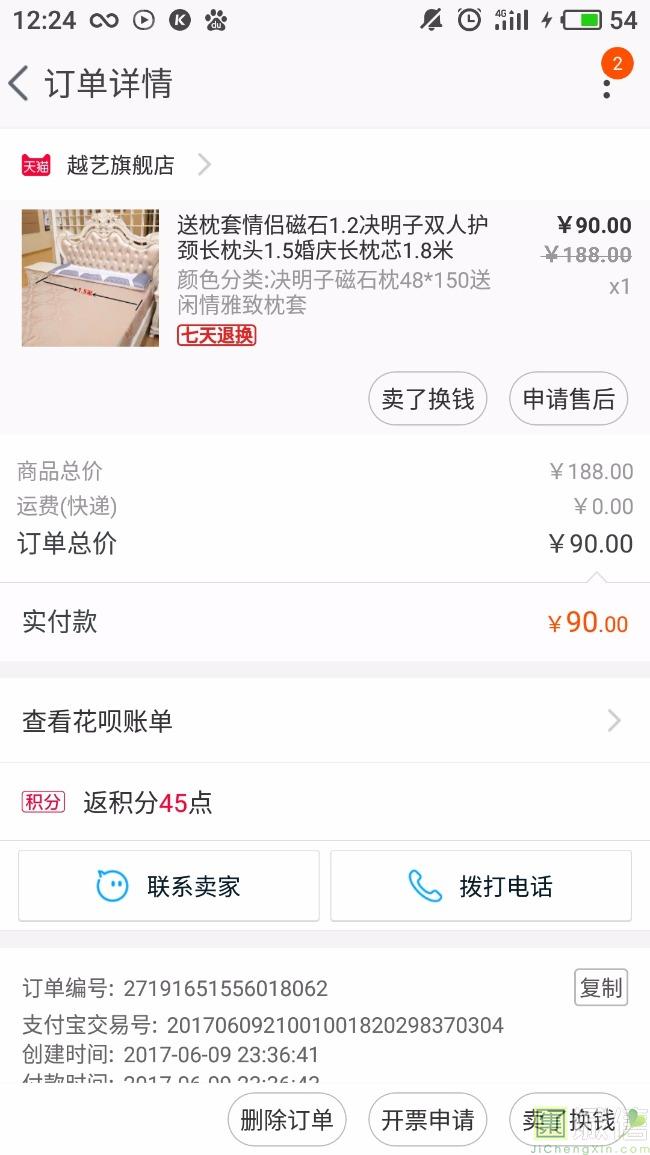Copy the order number with 复制
This screenshot has width=650, height=1155.
coord(601,987)
